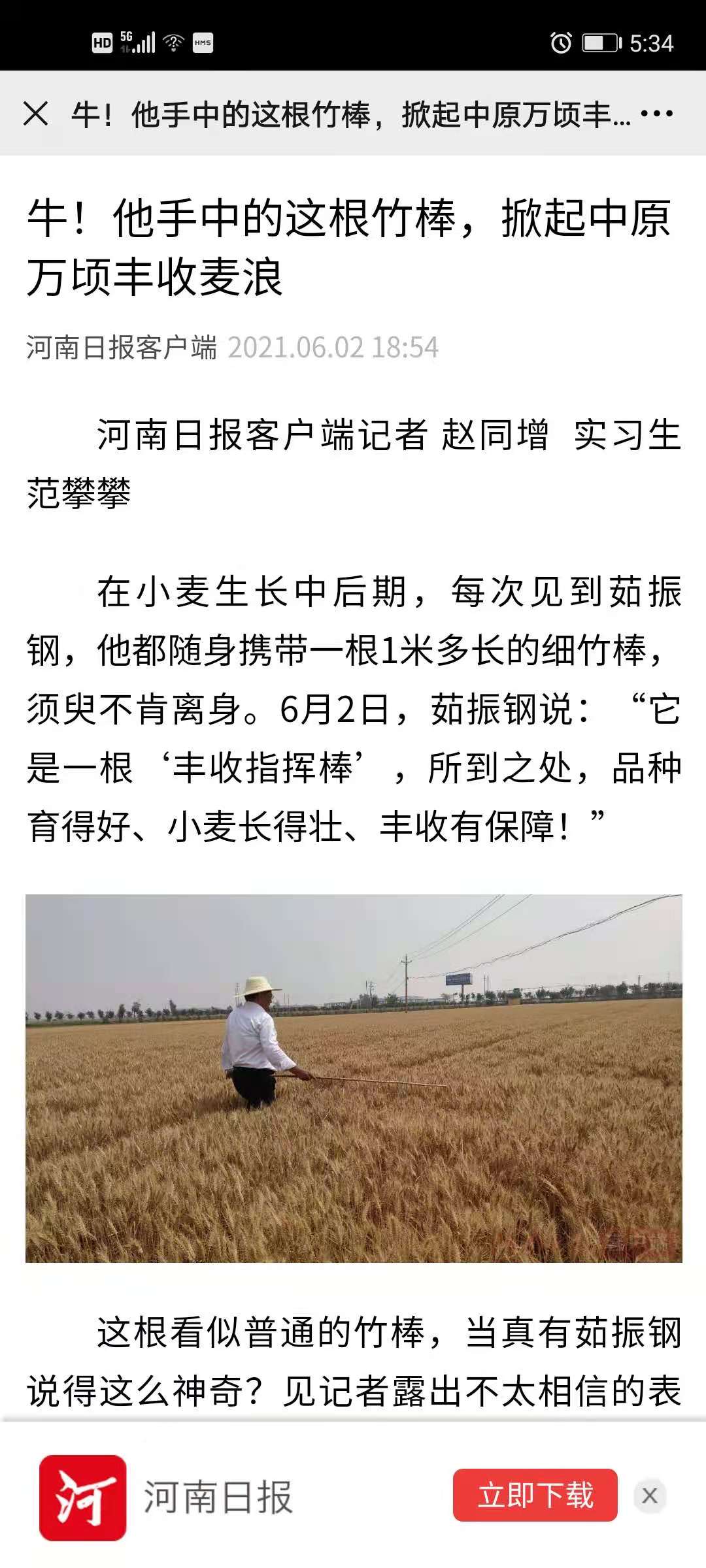Viewport: 706px width, 1568px height.
Task: Close the article webview with the X
Action: pos(36,114)
